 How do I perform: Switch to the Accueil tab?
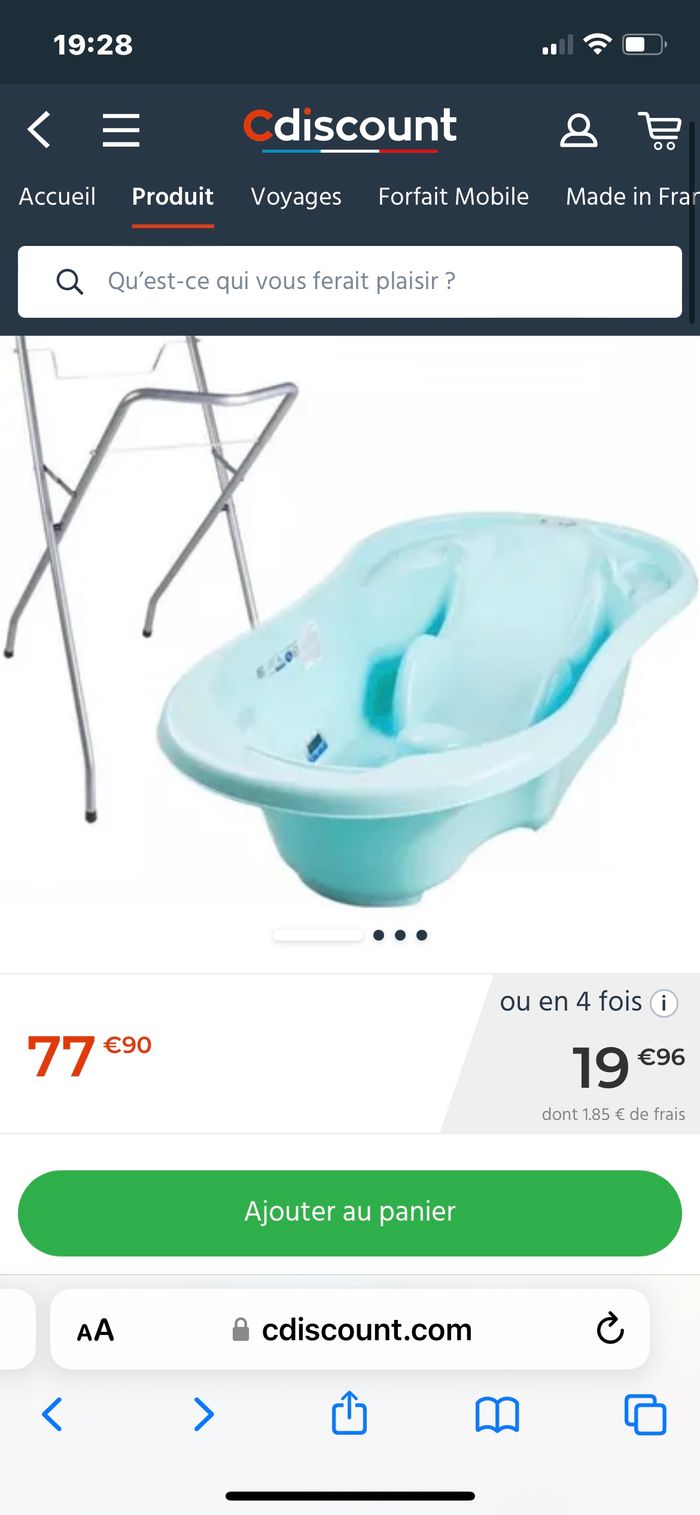tap(57, 197)
